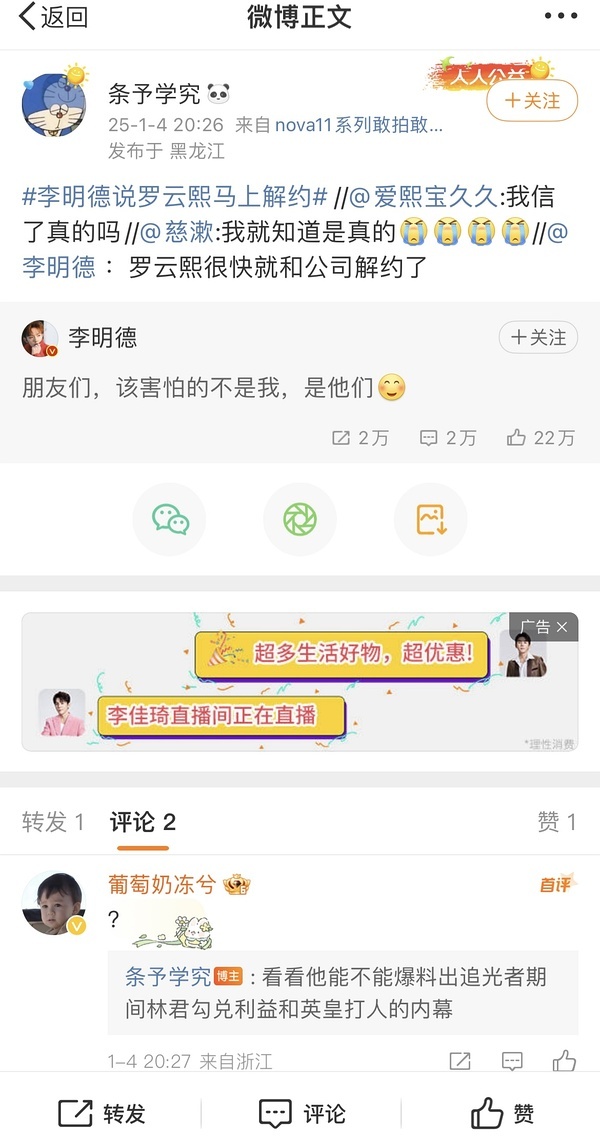Open the three-dot overflow menu
This screenshot has height=1138, width=600.
(x=560, y=17)
